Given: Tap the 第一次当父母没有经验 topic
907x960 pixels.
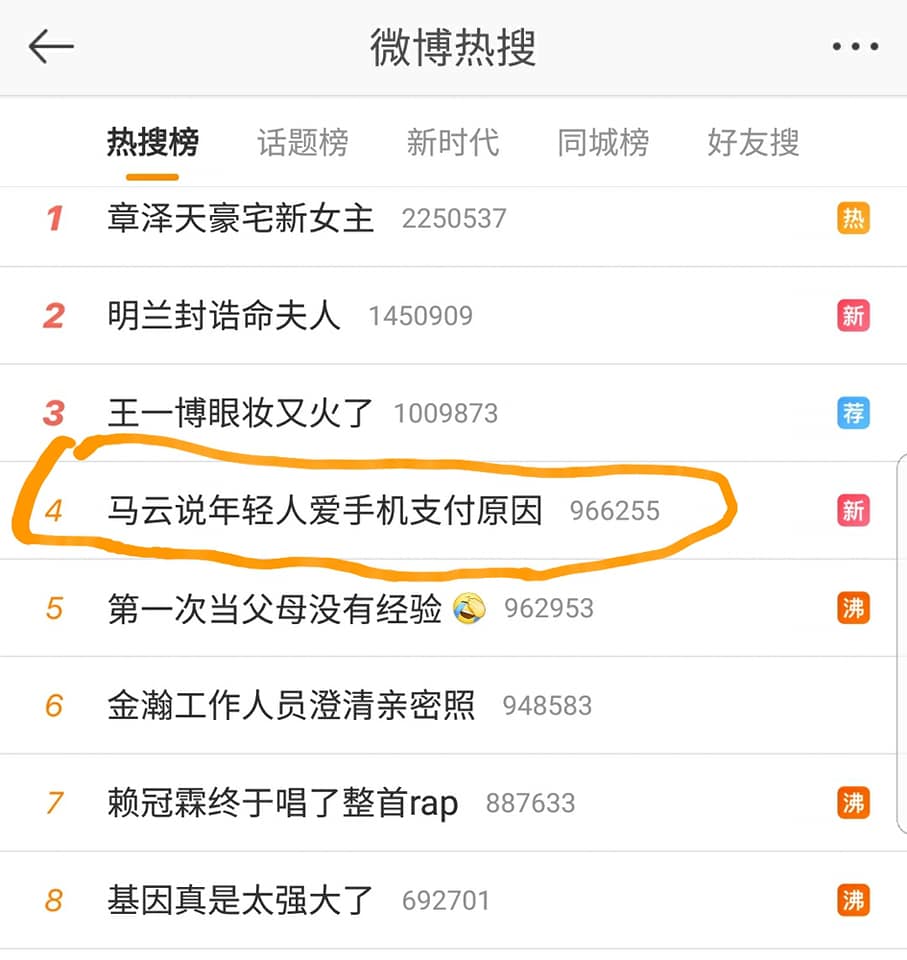Looking at the screenshot, I should (x=274, y=608).
